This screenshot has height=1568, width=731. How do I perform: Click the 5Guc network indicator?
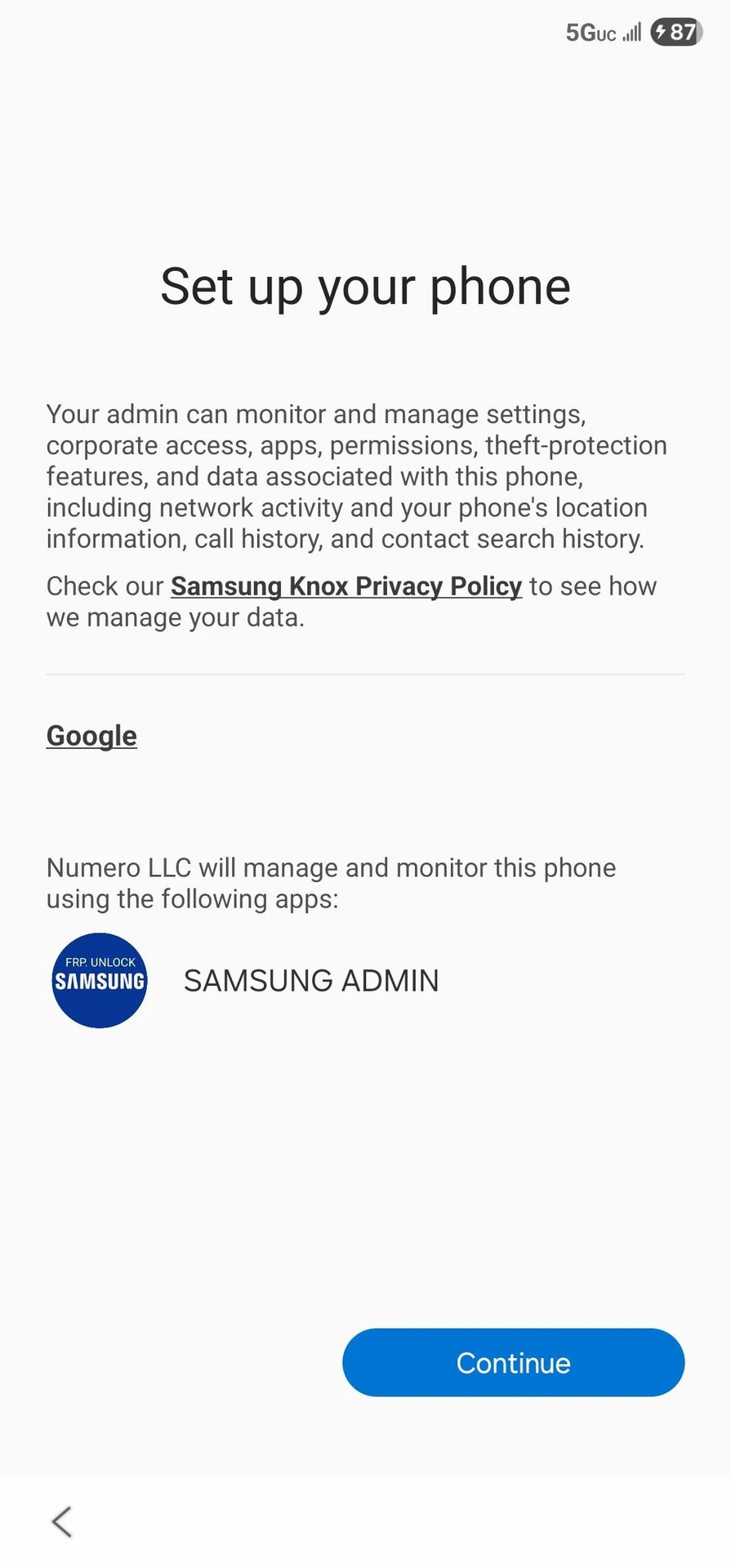pyautogui.click(x=590, y=32)
